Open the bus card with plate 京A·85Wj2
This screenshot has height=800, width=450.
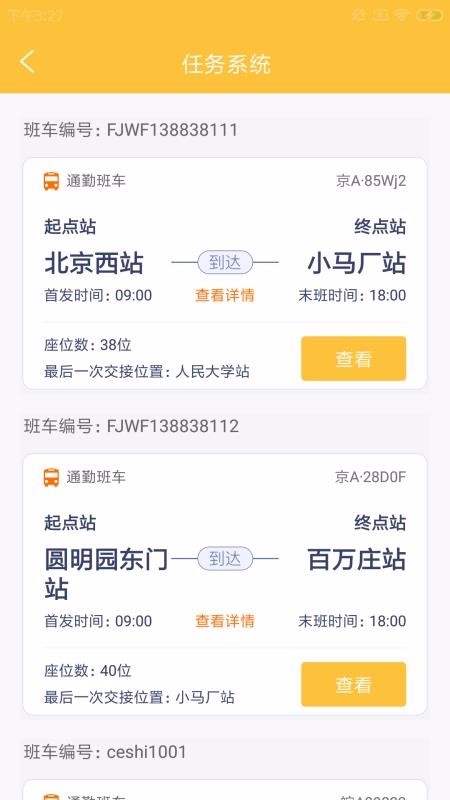coord(225,273)
